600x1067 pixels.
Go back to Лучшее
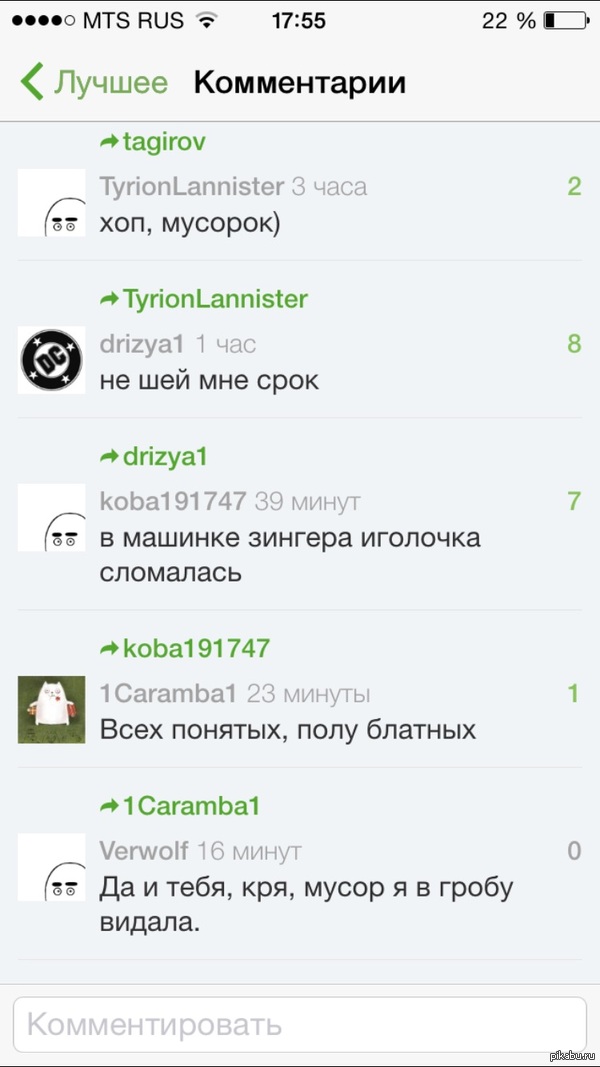95,82
